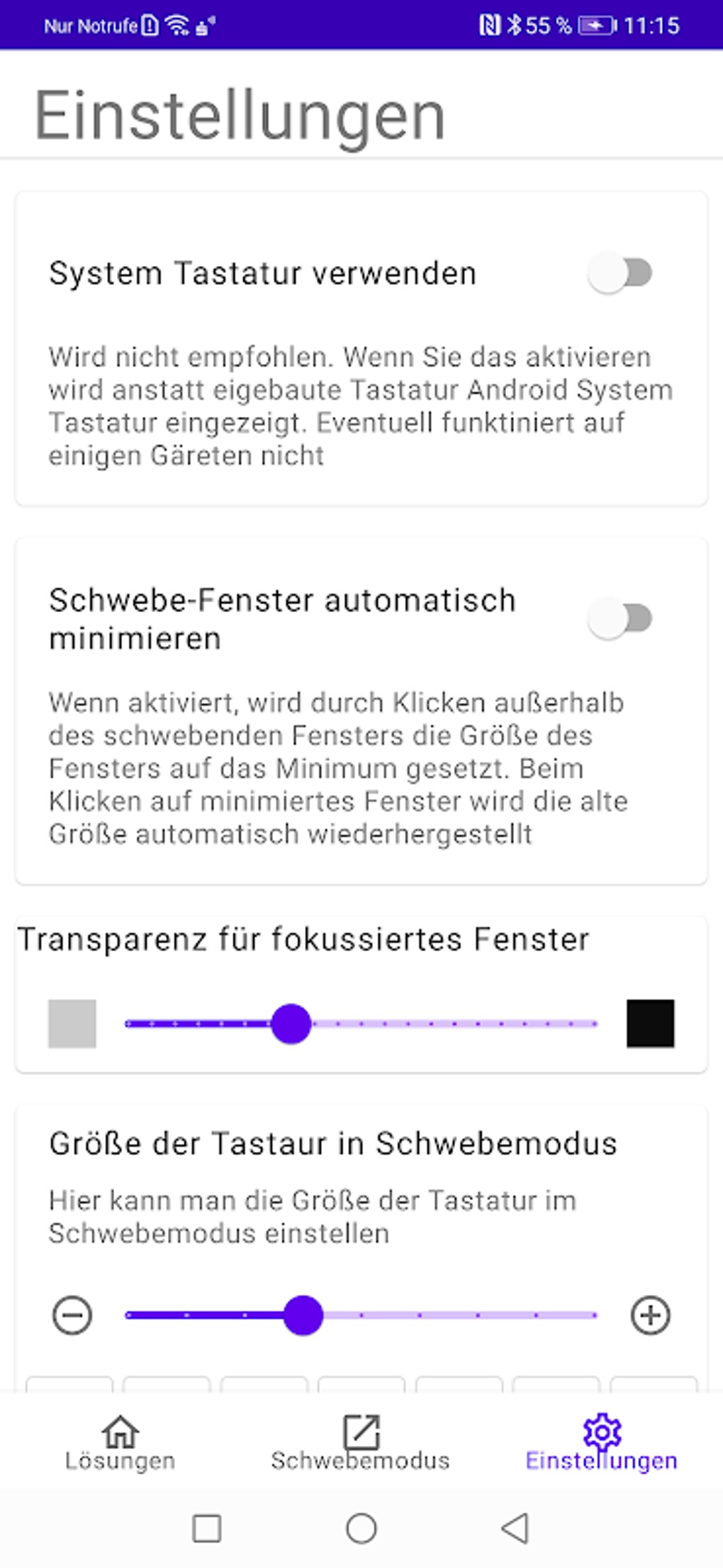
Task: Tap the Größe der Tastaur slider track
Action: pyautogui.click(x=361, y=1315)
